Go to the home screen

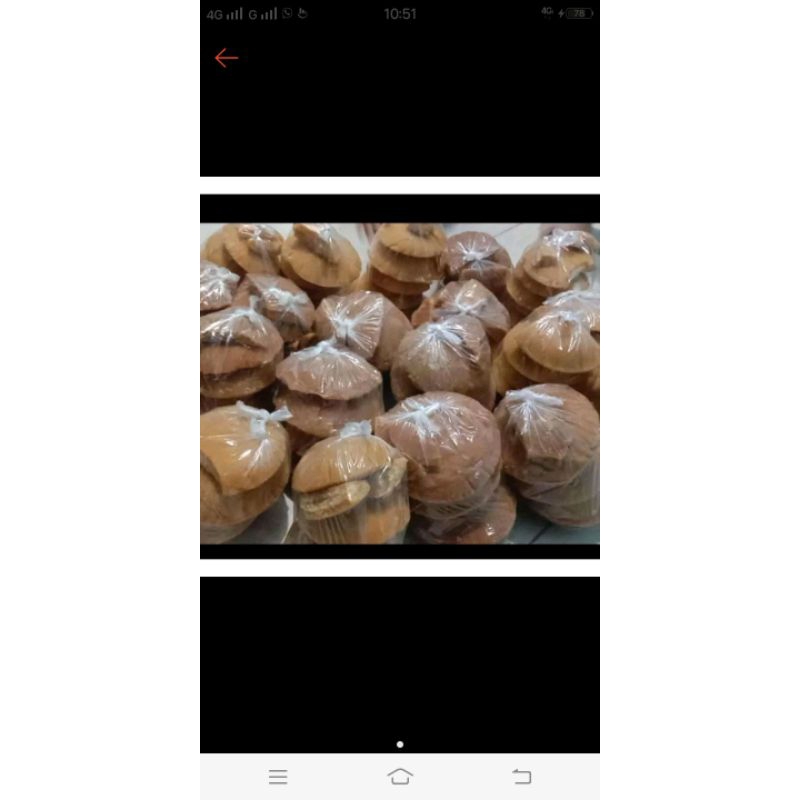pyautogui.click(x=400, y=776)
